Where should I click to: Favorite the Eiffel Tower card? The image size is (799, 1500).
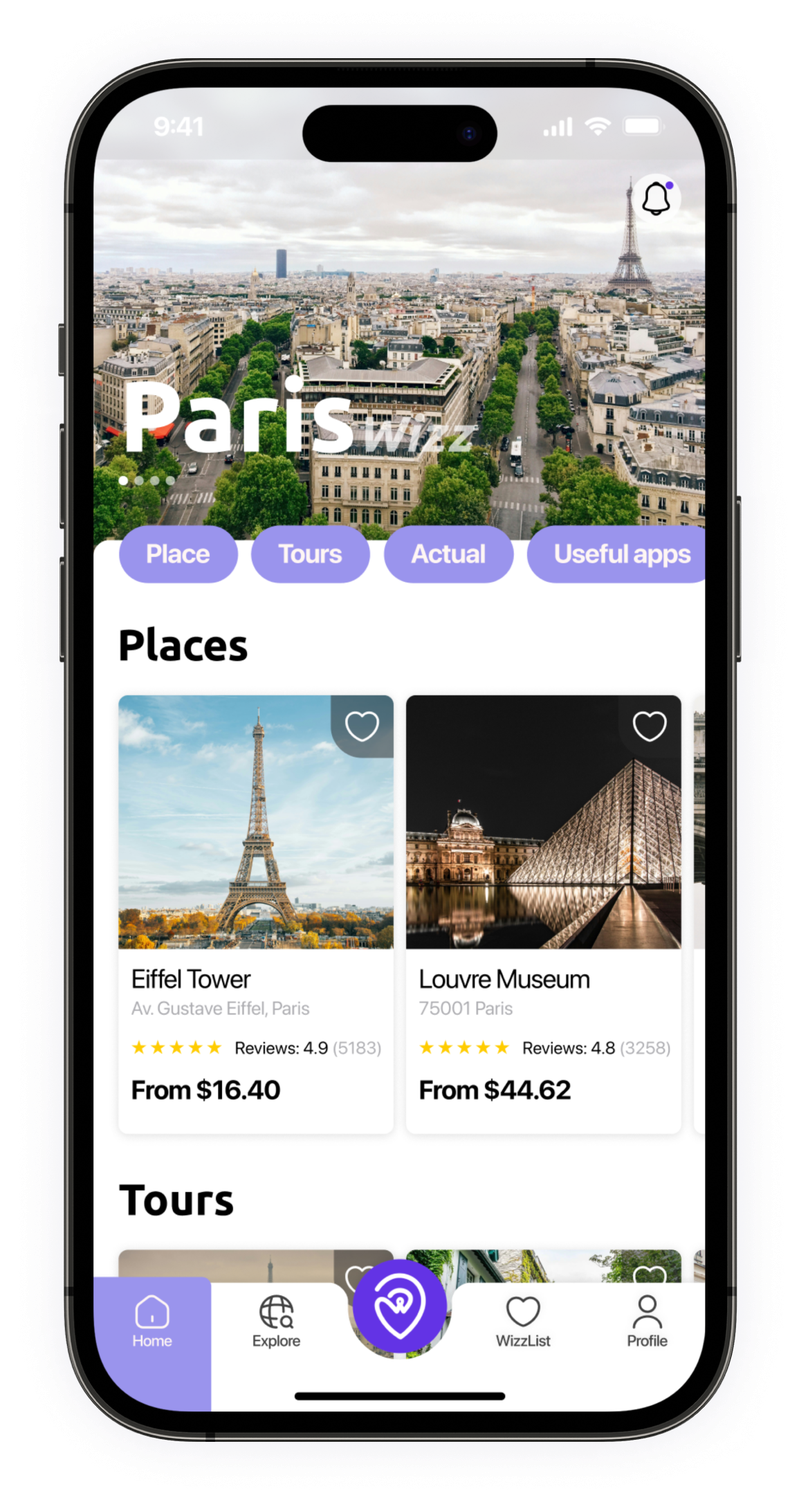point(362,726)
